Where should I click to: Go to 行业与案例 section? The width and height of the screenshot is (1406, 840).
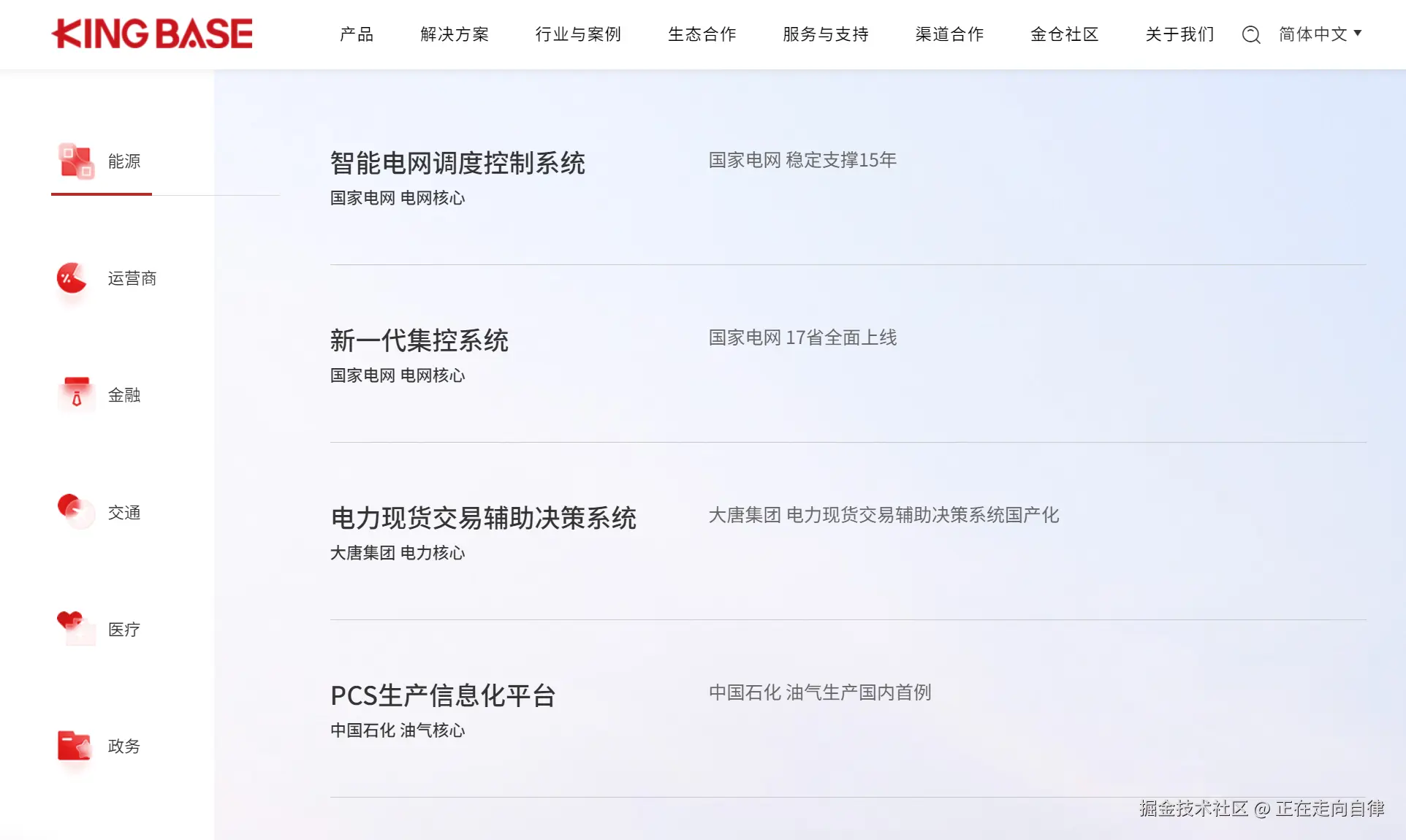pyautogui.click(x=578, y=34)
